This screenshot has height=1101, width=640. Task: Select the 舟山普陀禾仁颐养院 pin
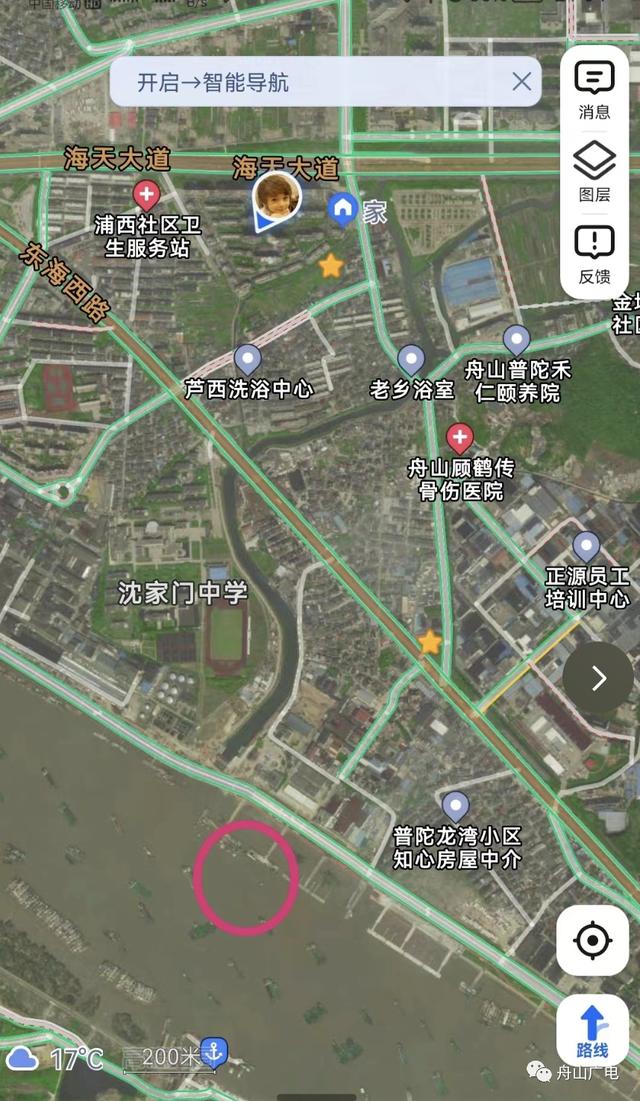point(516,340)
